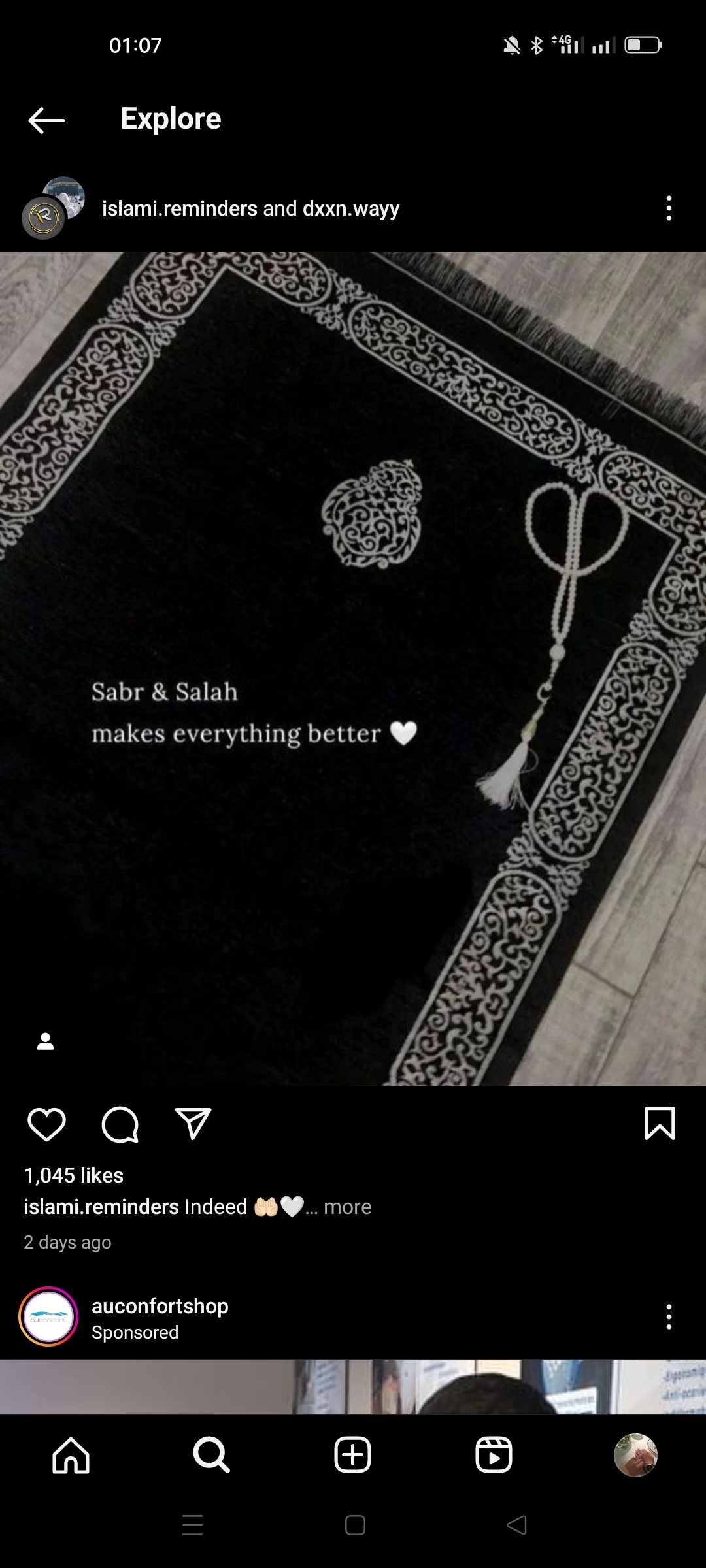Open the Search and Explore tab
Image resolution: width=706 pixels, height=1568 pixels.
211,1456
